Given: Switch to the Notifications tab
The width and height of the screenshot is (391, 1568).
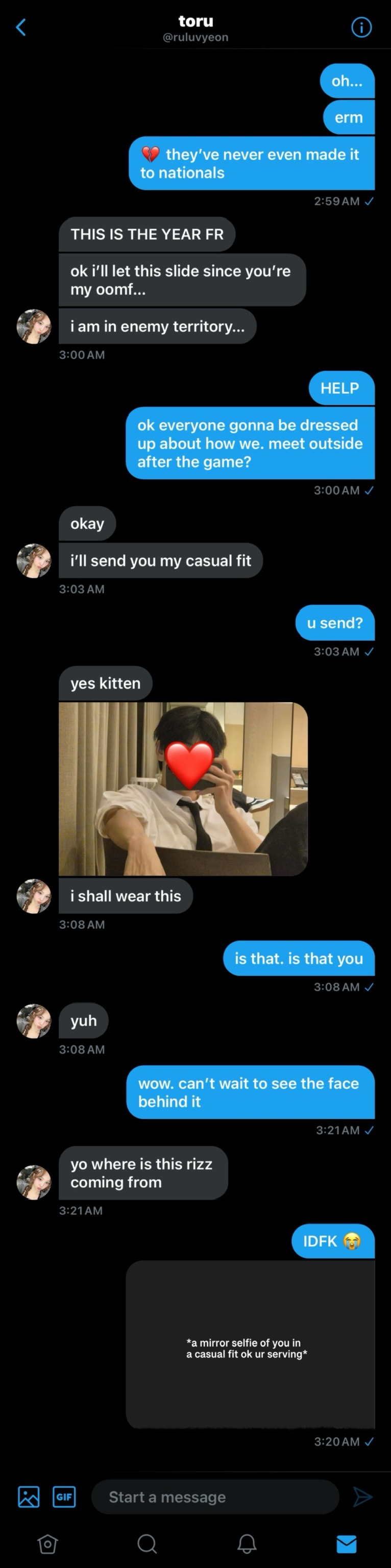Looking at the screenshot, I should (247, 1543).
